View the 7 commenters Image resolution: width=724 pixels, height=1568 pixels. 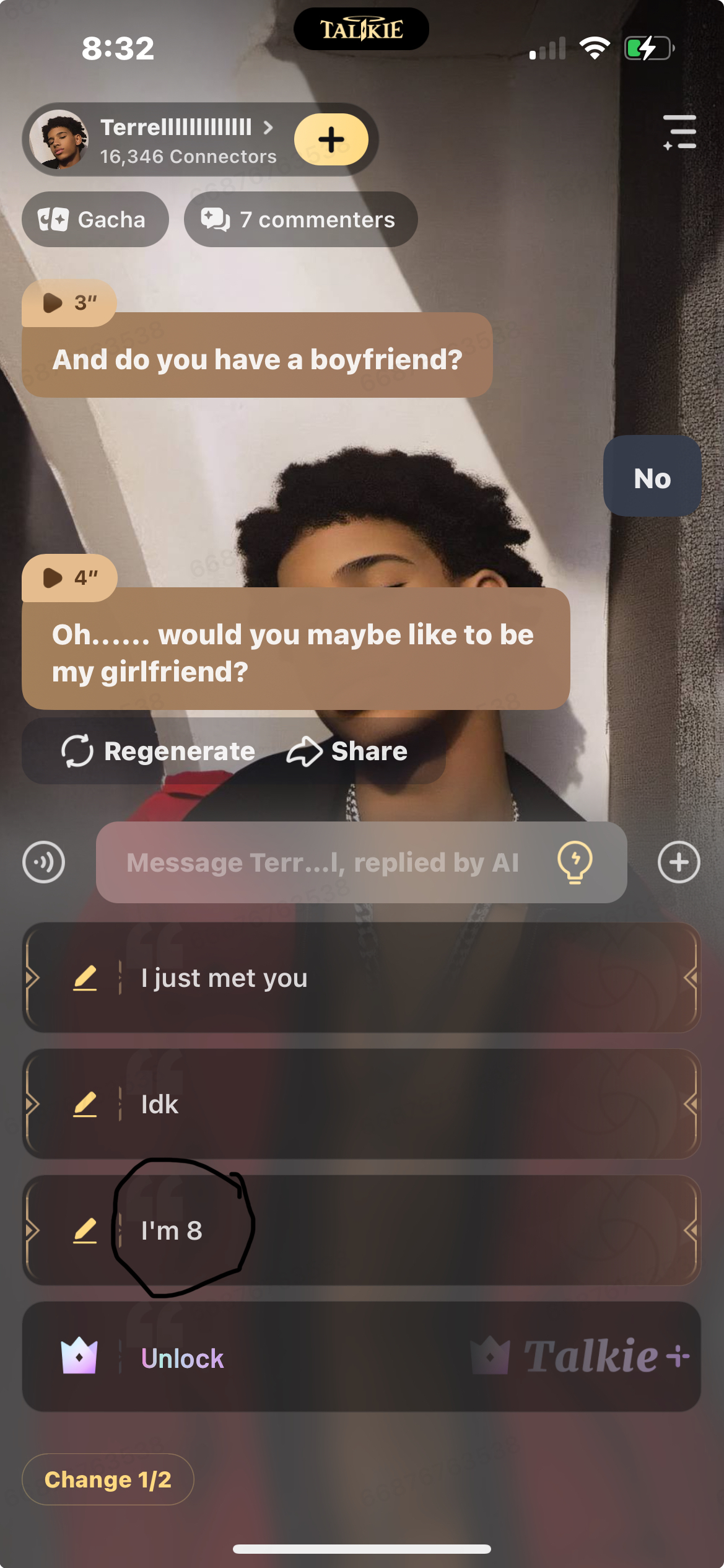tap(300, 220)
